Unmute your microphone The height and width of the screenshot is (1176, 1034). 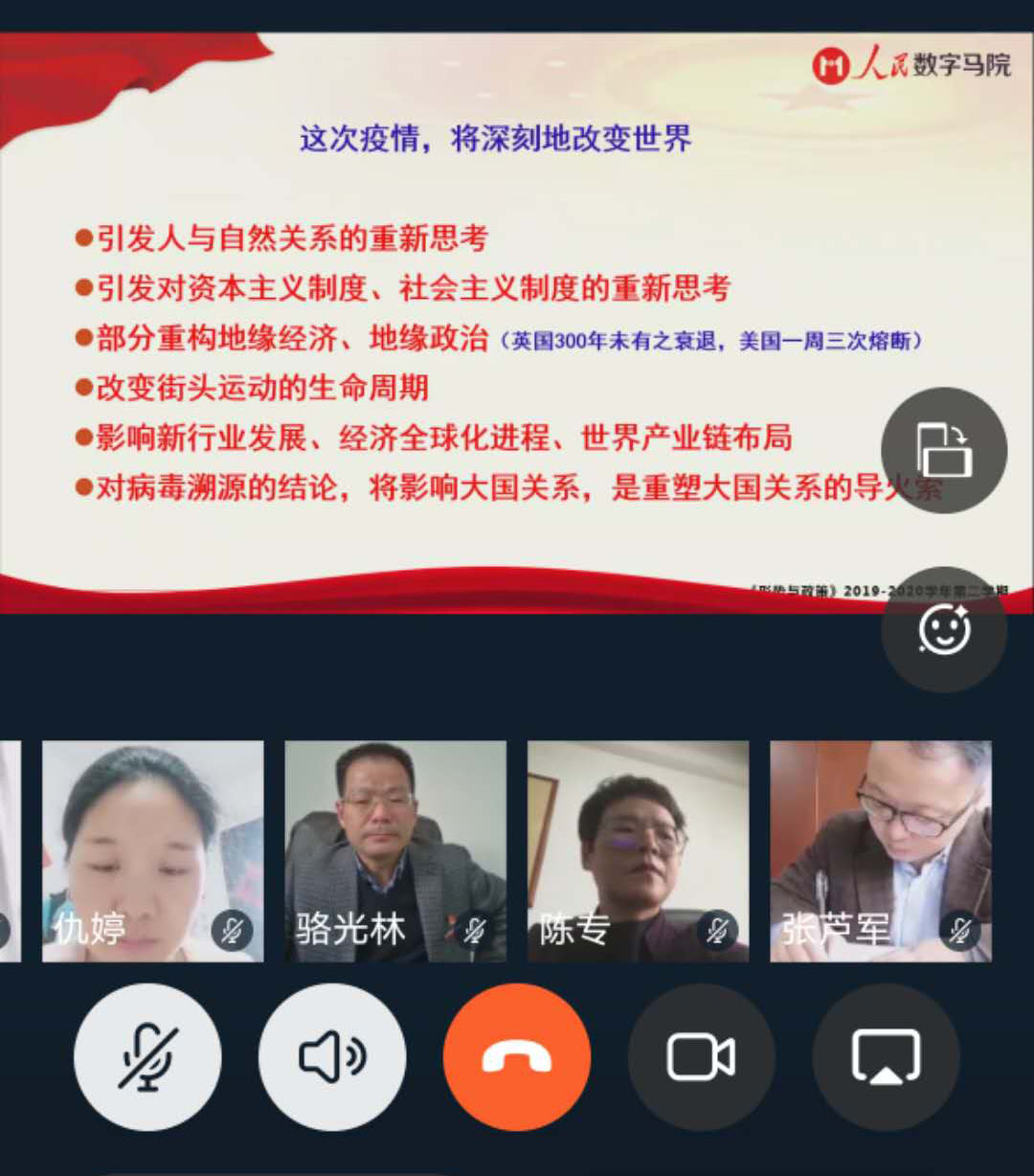pyautogui.click(x=147, y=1057)
